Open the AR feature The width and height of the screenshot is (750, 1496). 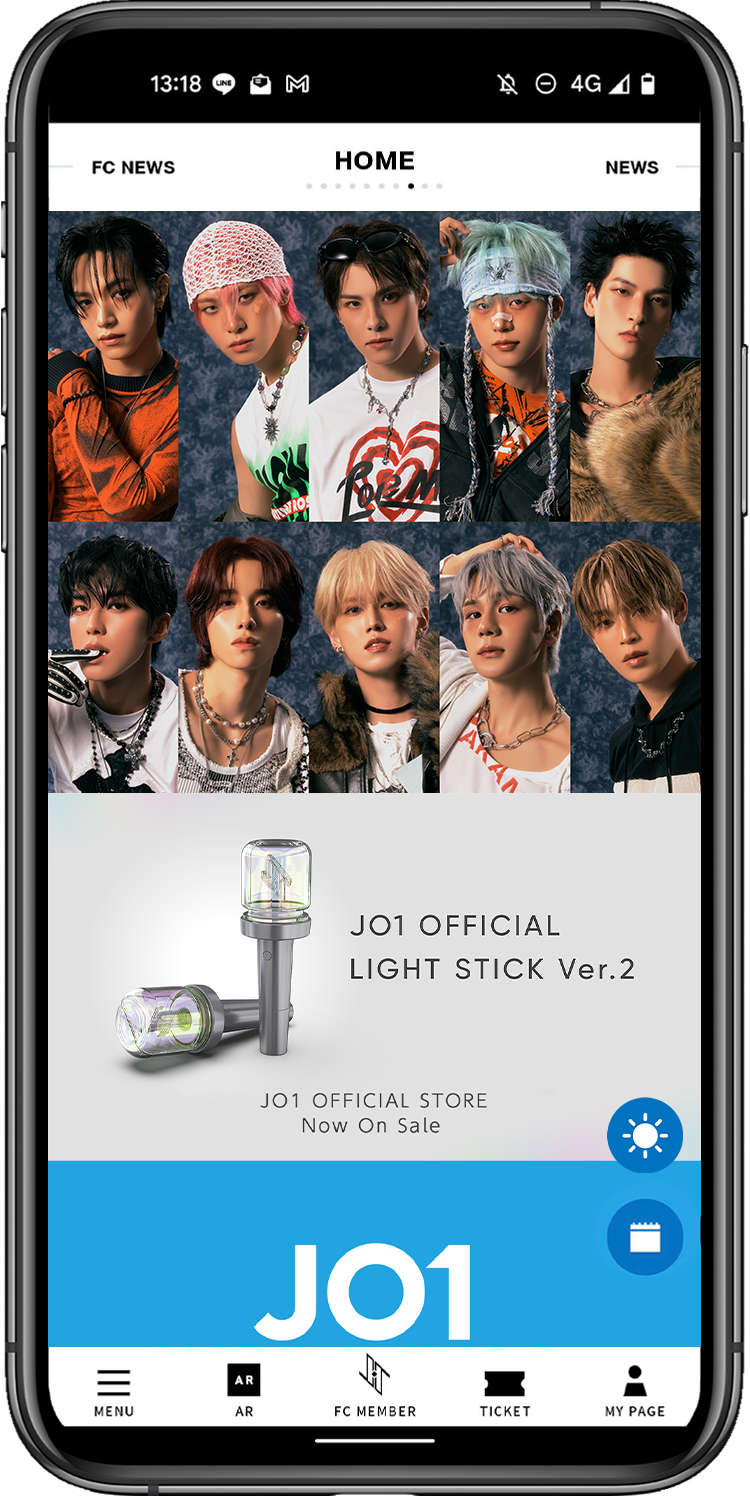point(244,1390)
